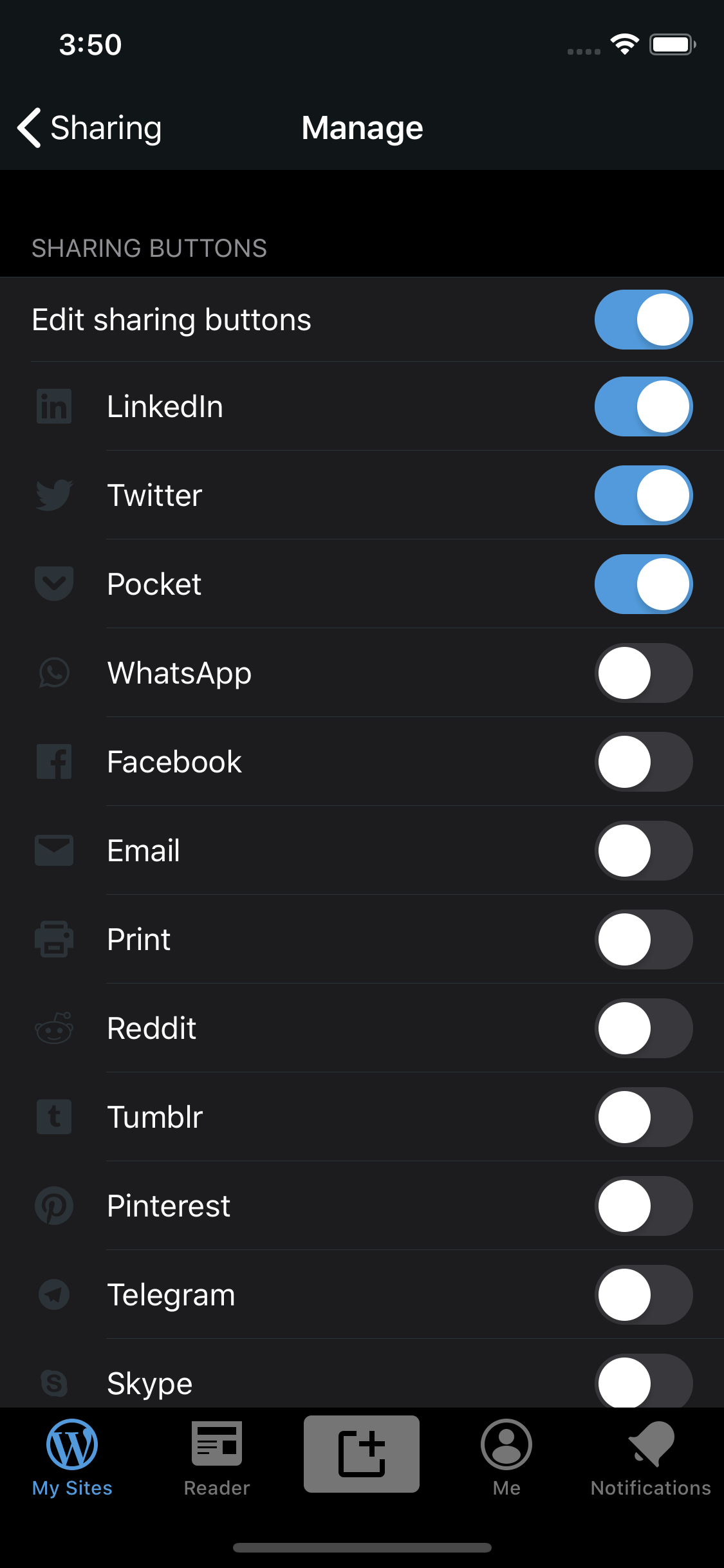Disable the Edit sharing buttons toggle
The width and height of the screenshot is (724, 1568).
643,319
